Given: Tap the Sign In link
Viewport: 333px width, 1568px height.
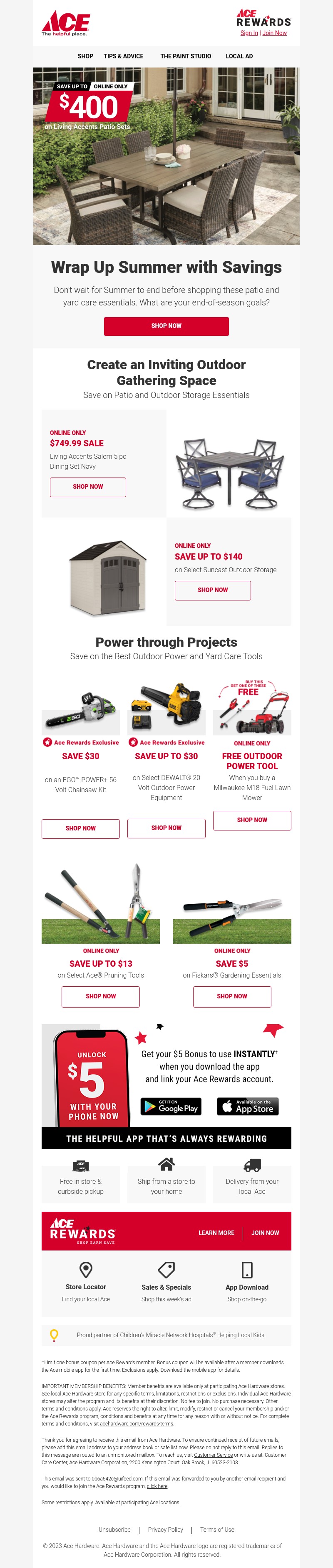Looking at the screenshot, I should pyautogui.click(x=249, y=33).
